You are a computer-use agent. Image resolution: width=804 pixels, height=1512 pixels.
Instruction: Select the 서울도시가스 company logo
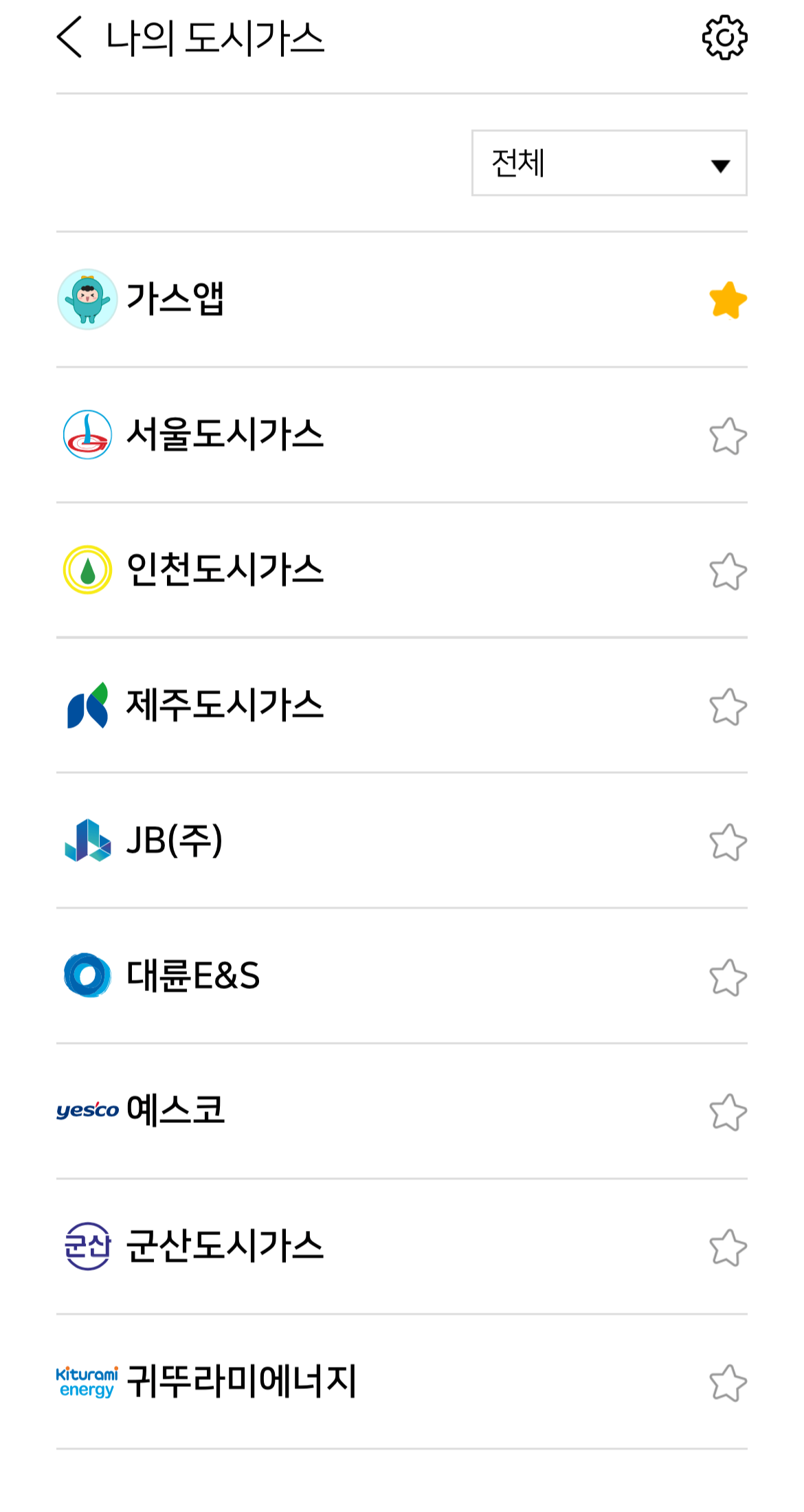(87, 435)
